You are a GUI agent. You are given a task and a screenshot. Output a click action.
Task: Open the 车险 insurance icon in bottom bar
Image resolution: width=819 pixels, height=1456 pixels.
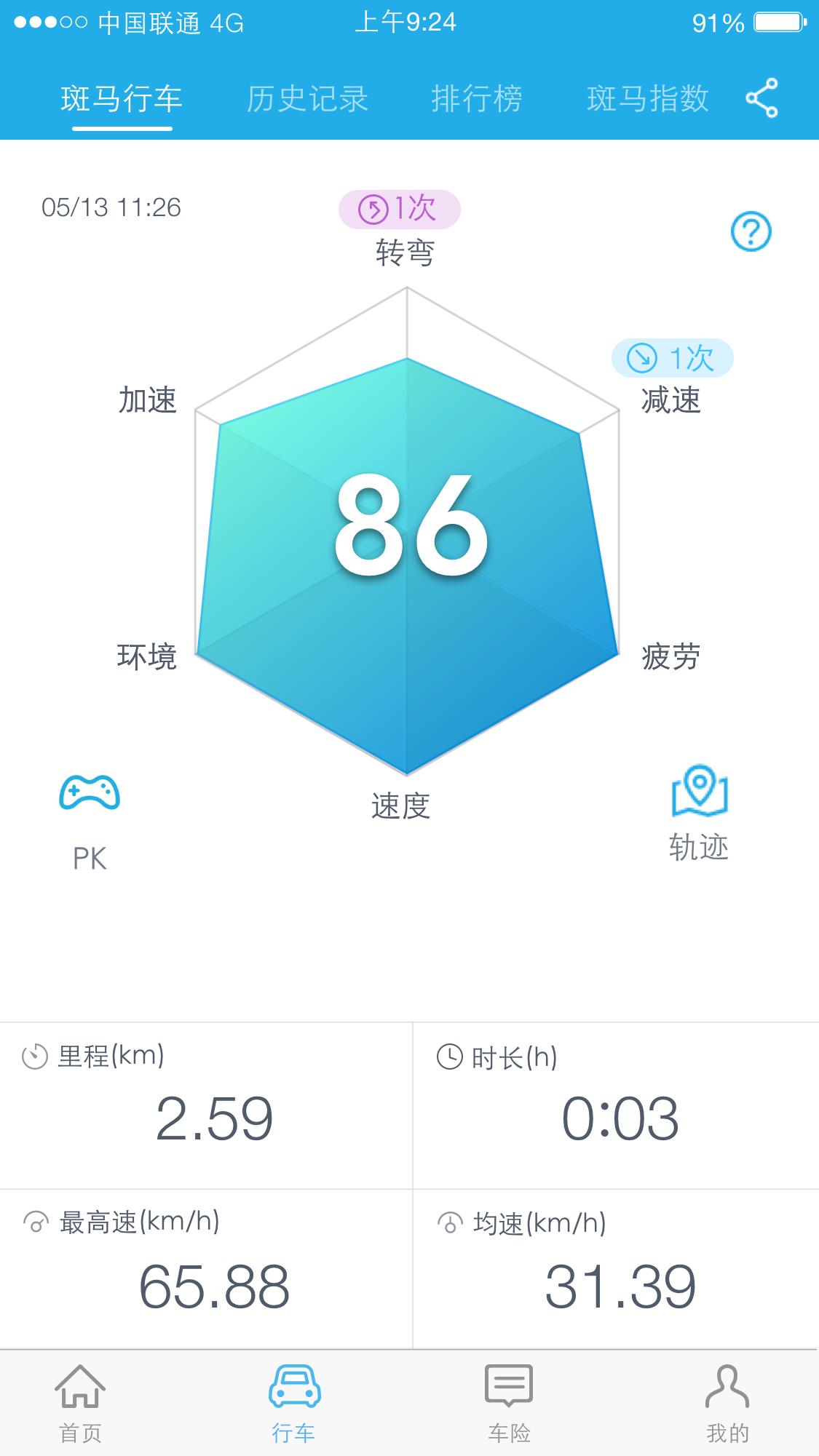508,1386
